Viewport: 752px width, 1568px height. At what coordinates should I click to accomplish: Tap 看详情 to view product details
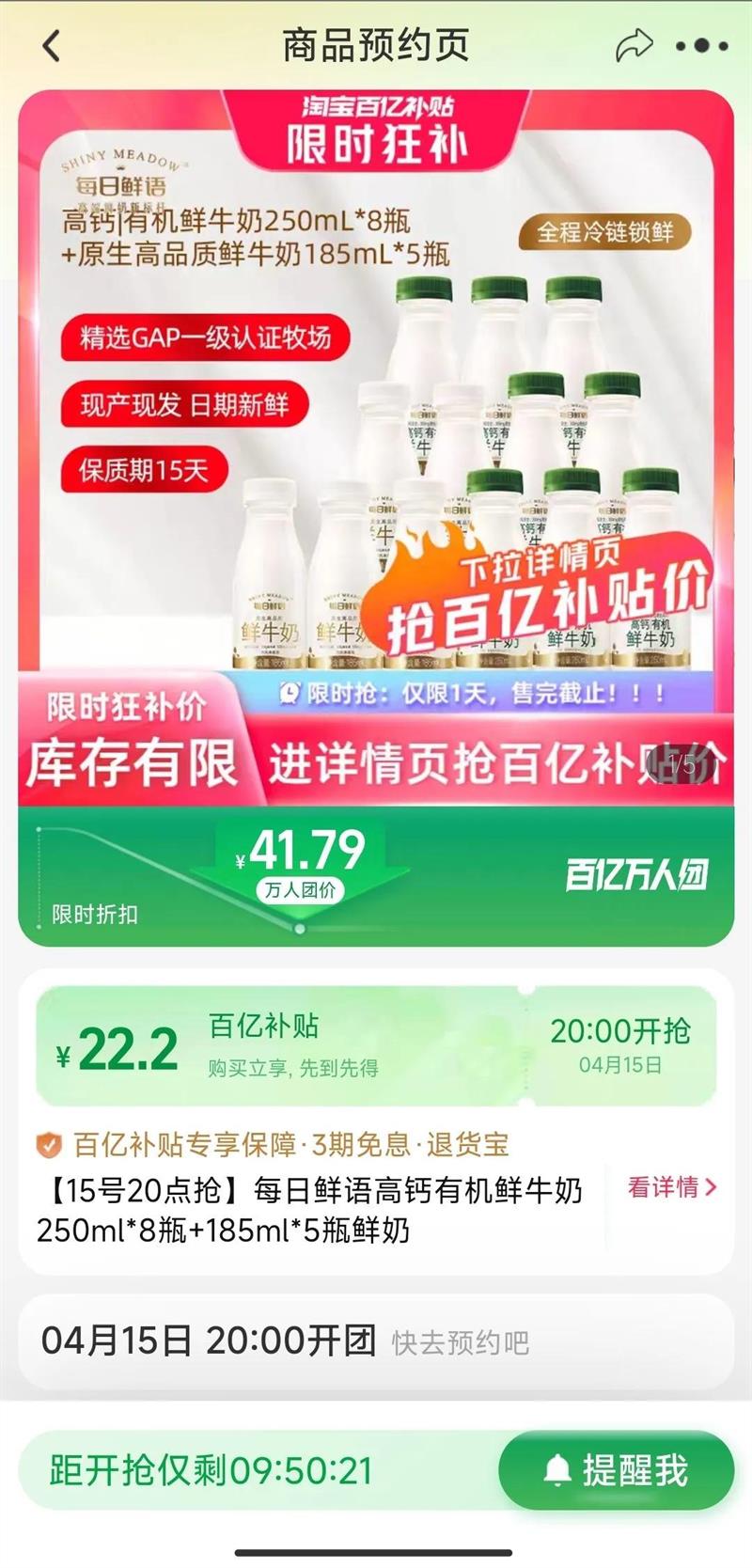tap(672, 1187)
